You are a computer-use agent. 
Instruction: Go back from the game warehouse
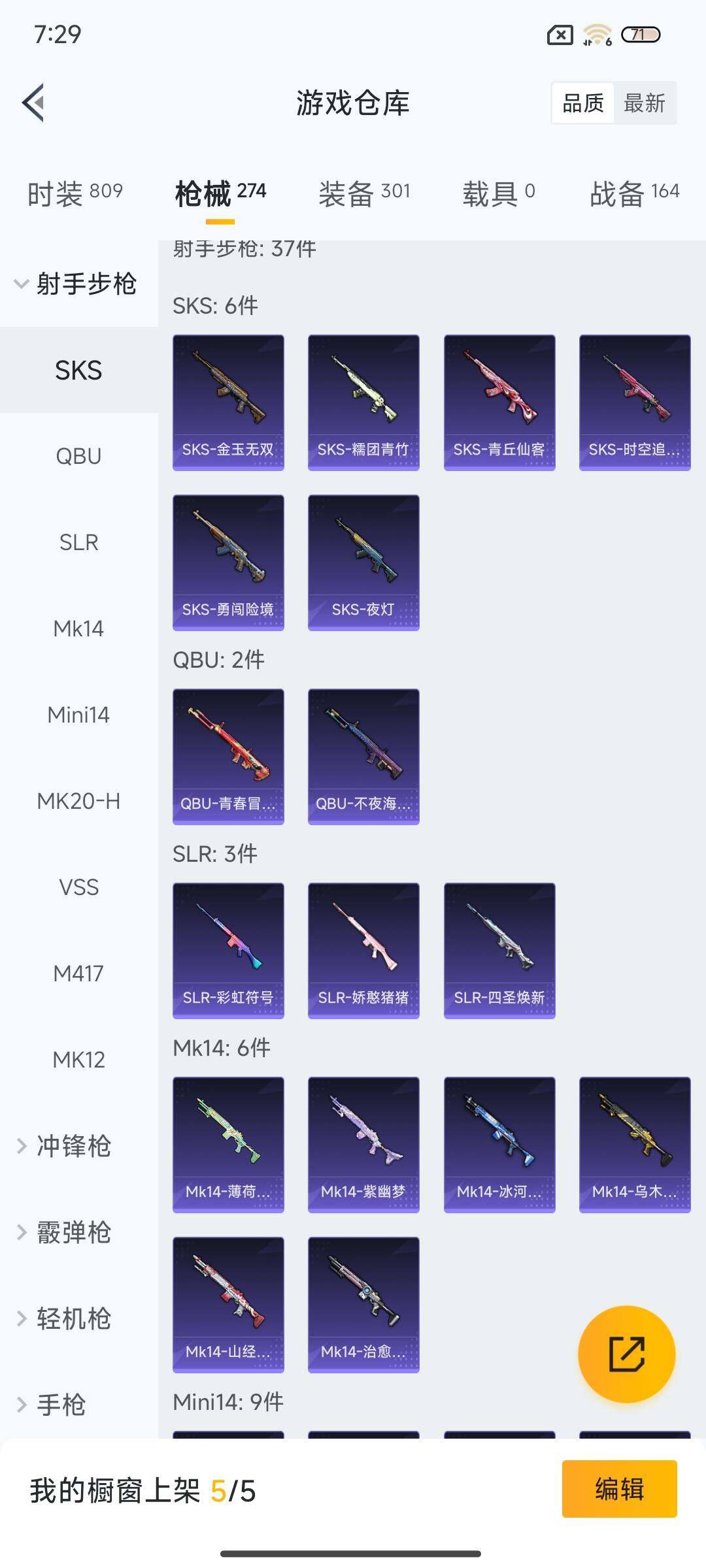click(x=34, y=103)
